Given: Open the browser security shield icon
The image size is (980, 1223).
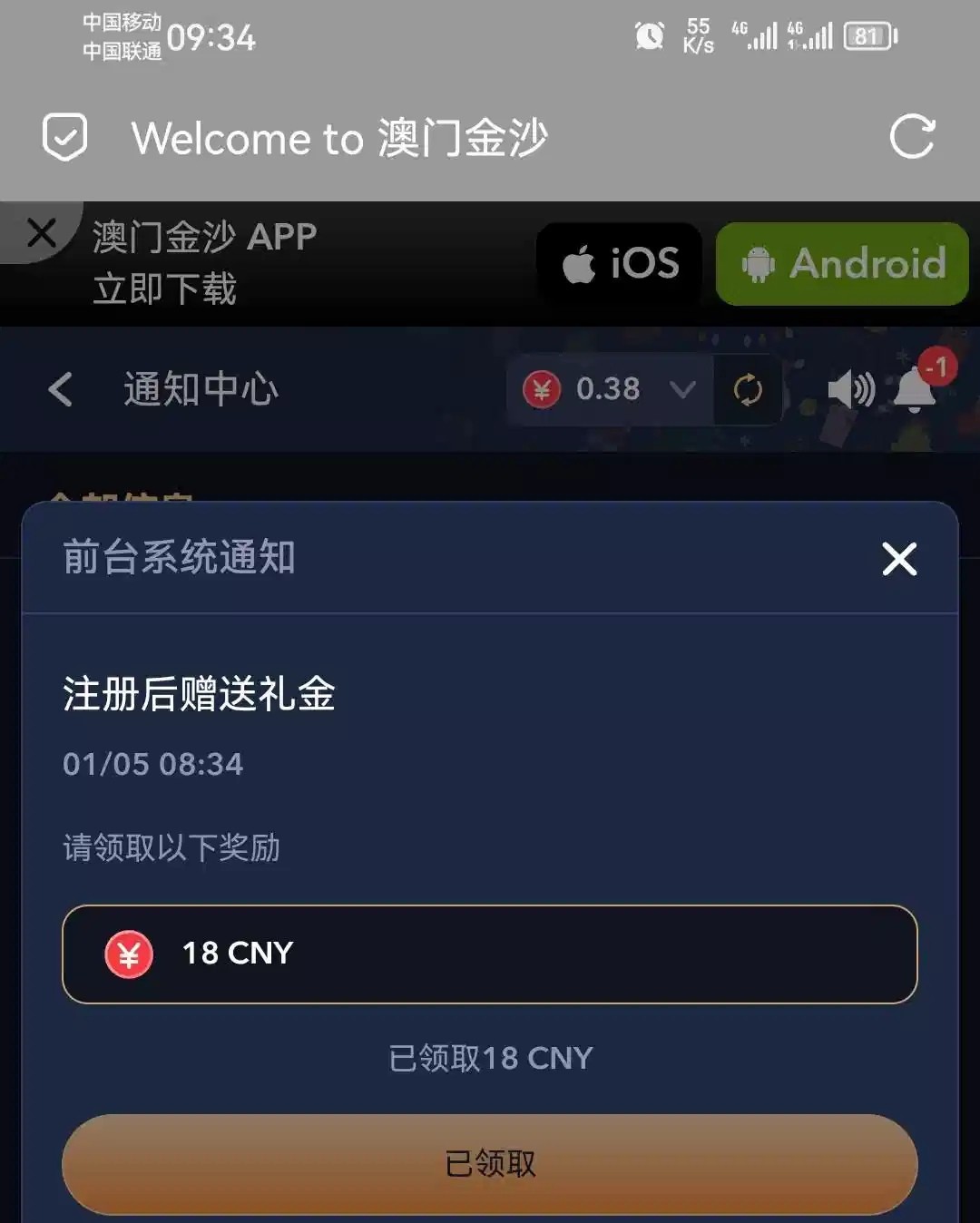Looking at the screenshot, I should pyautogui.click(x=65, y=137).
